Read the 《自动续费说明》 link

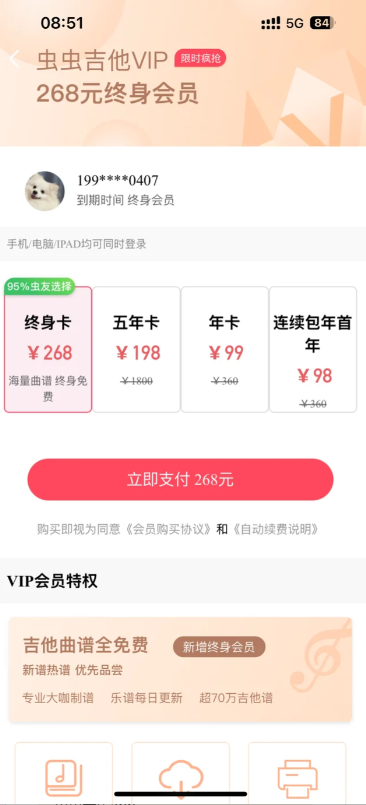pyautogui.click(x=276, y=529)
